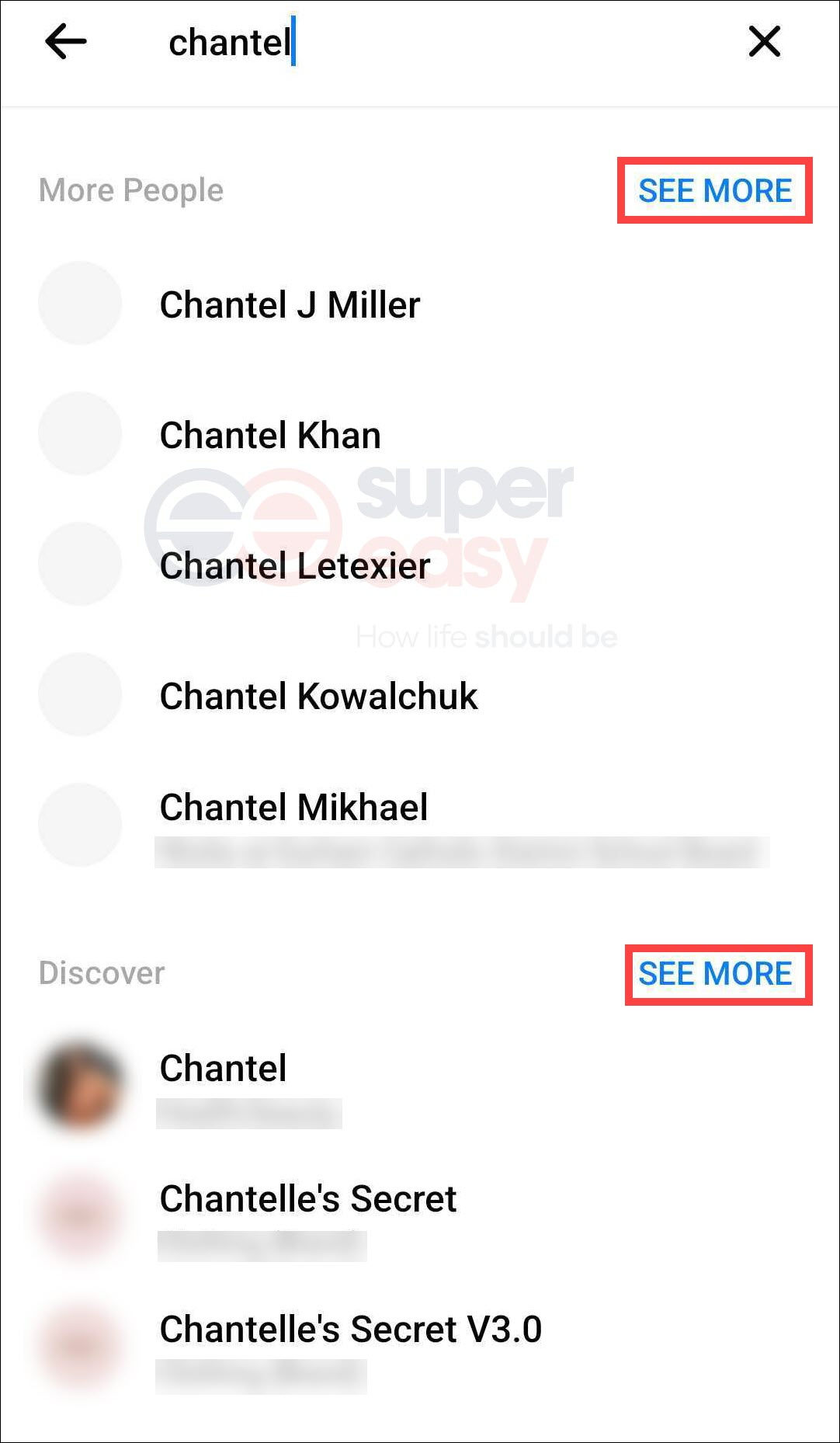Screen dimensions: 840x1443
Task: Open Chantel Letexier's profile
Action: (420, 565)
